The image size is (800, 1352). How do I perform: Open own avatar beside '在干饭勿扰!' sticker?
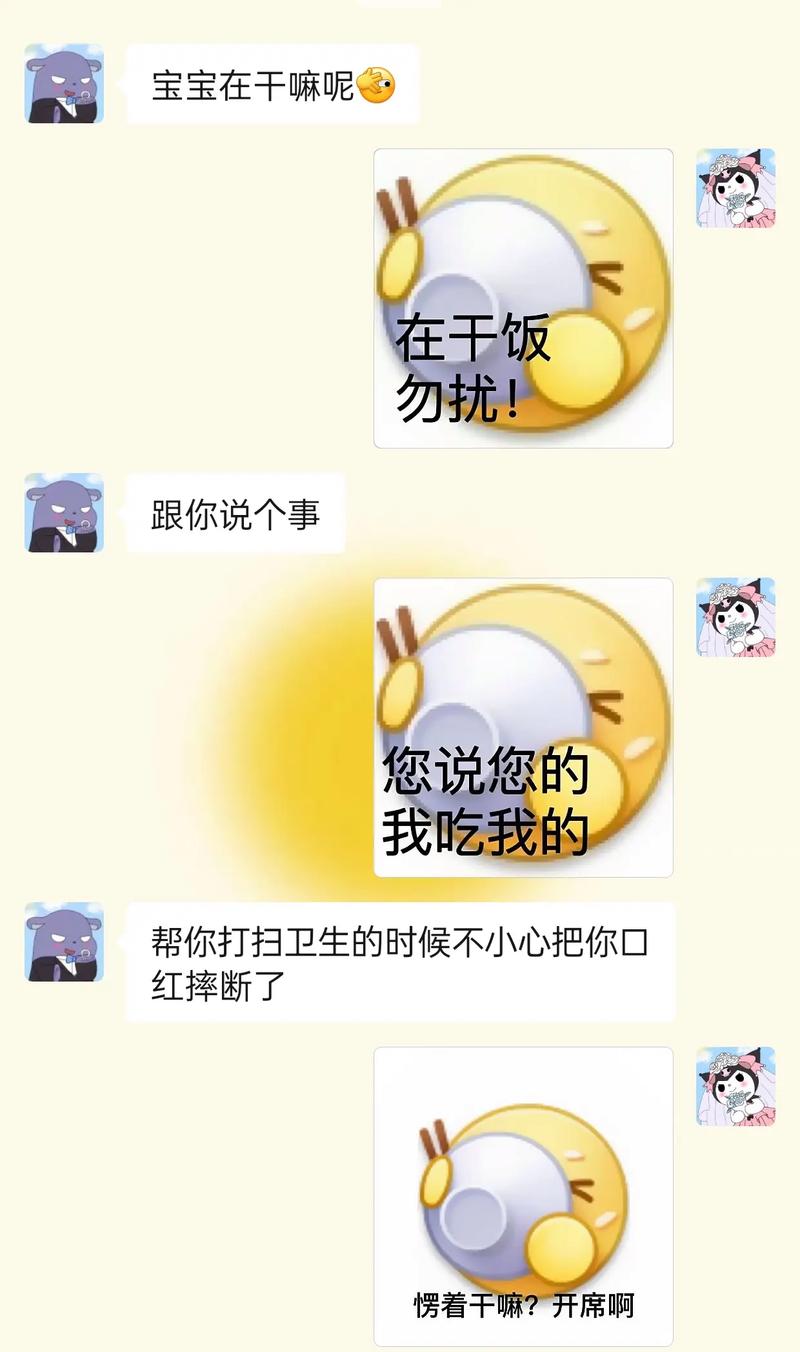coord(736,188)
